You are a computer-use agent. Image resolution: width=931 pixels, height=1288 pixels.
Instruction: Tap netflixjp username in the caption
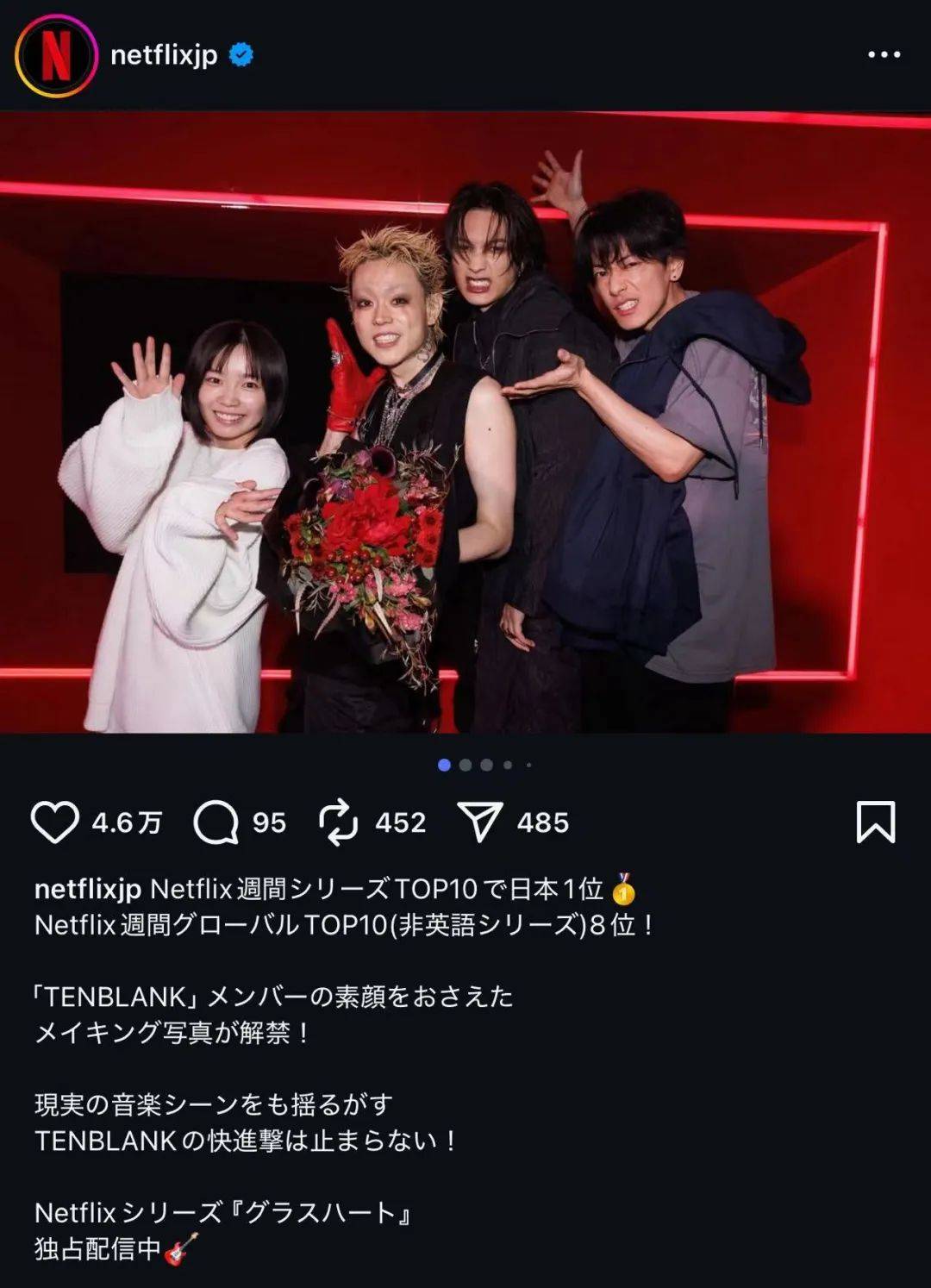click(87, 889)
